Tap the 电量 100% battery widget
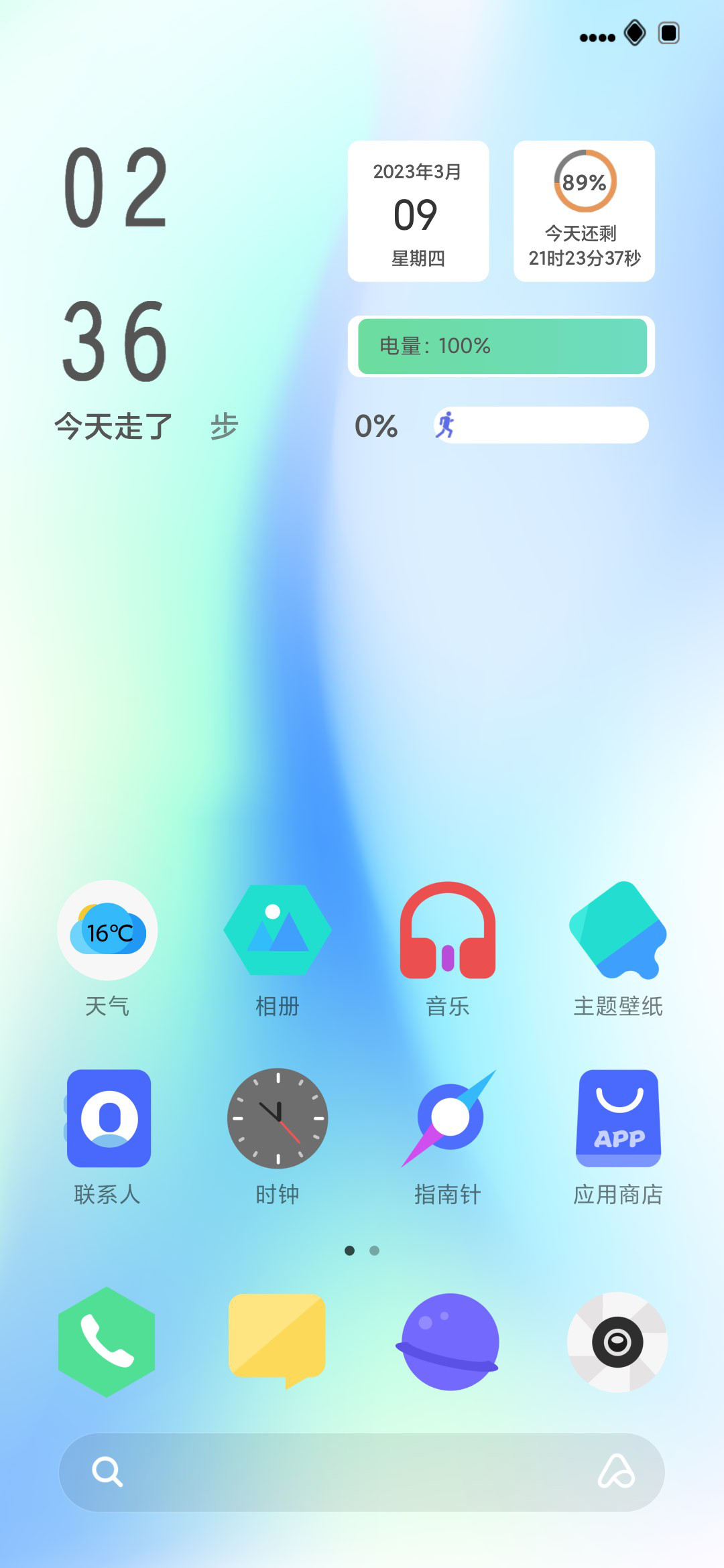Viewport: 724px width, 1568px height. (501, 346)
